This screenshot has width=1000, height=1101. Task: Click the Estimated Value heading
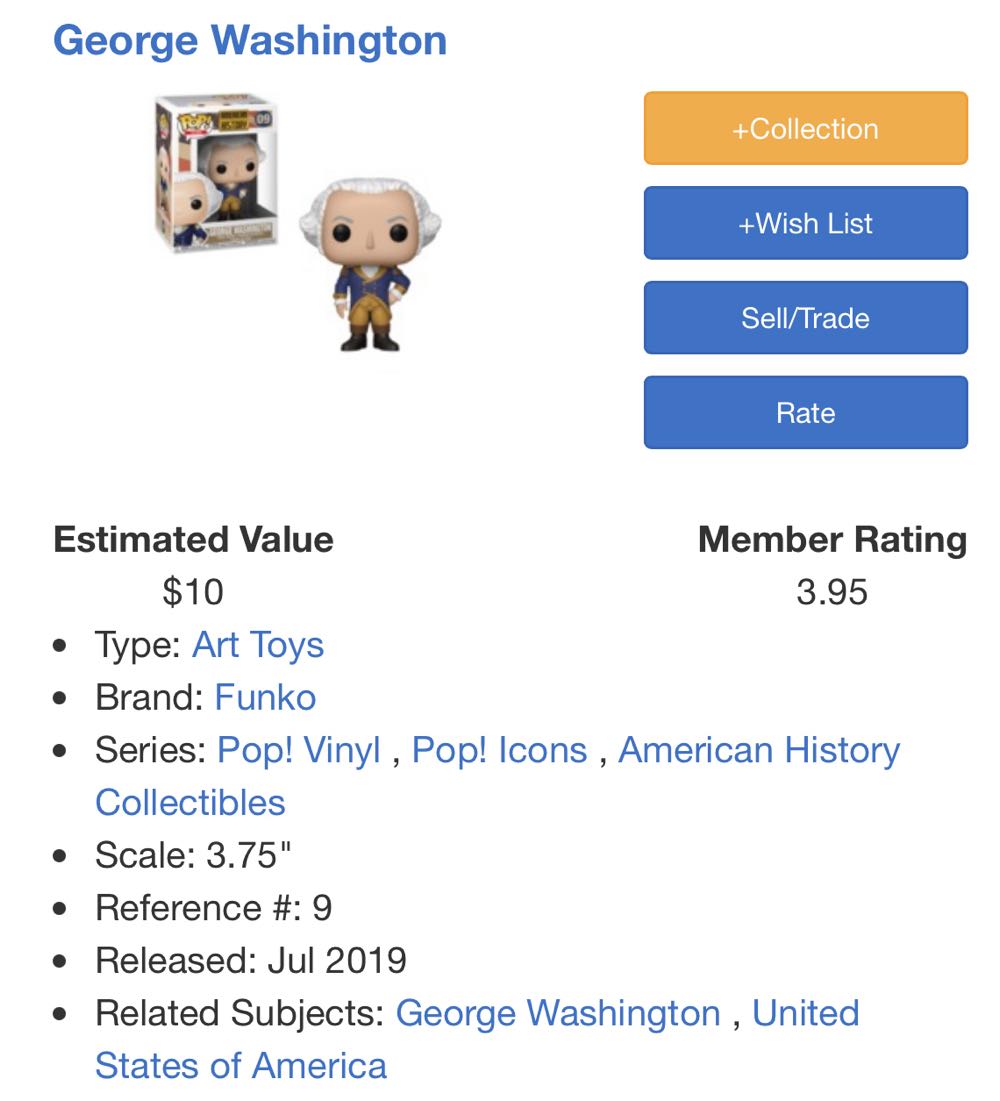click(x=194, y=541)
